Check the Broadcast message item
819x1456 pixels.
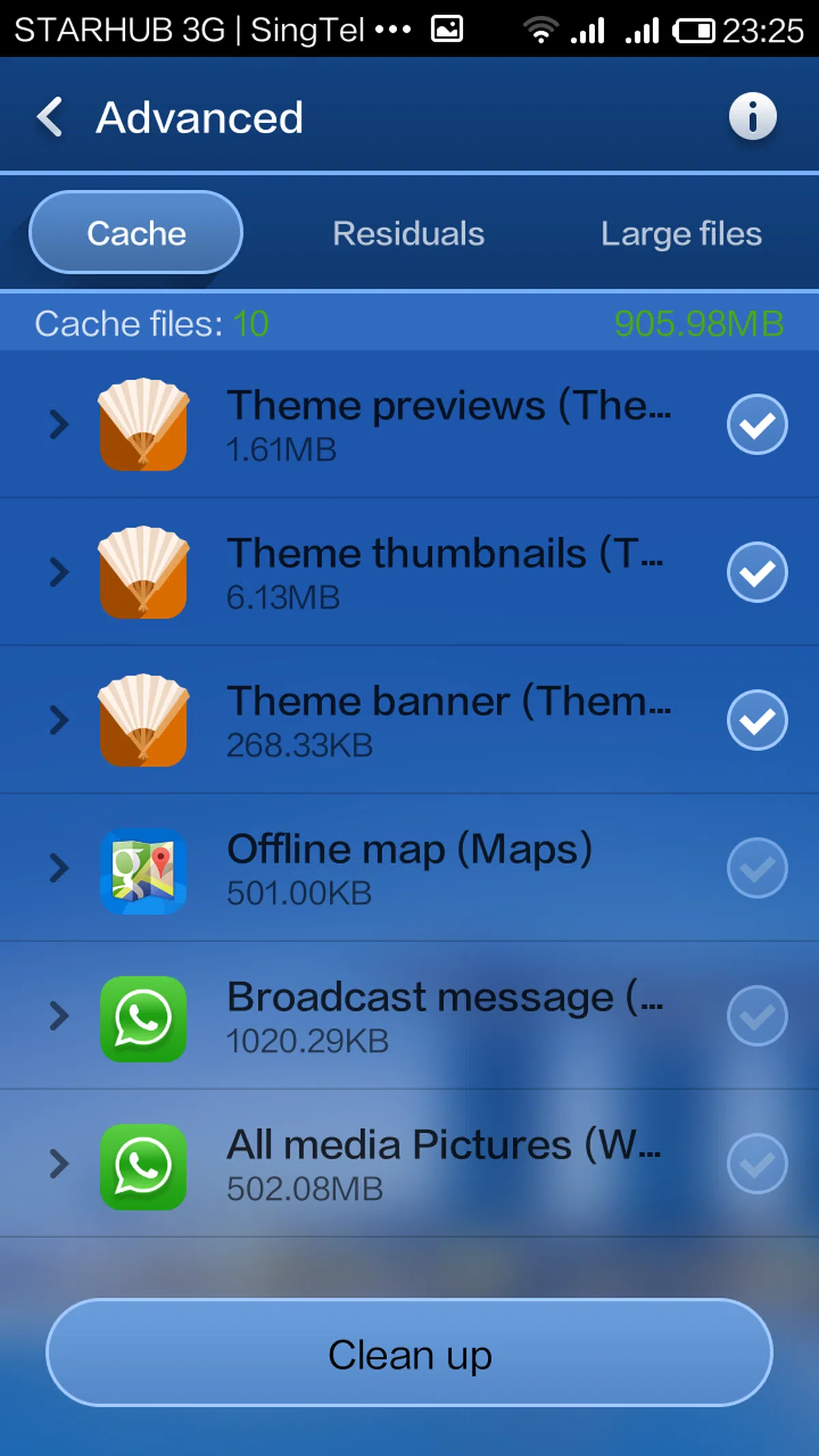[757, 1016]
